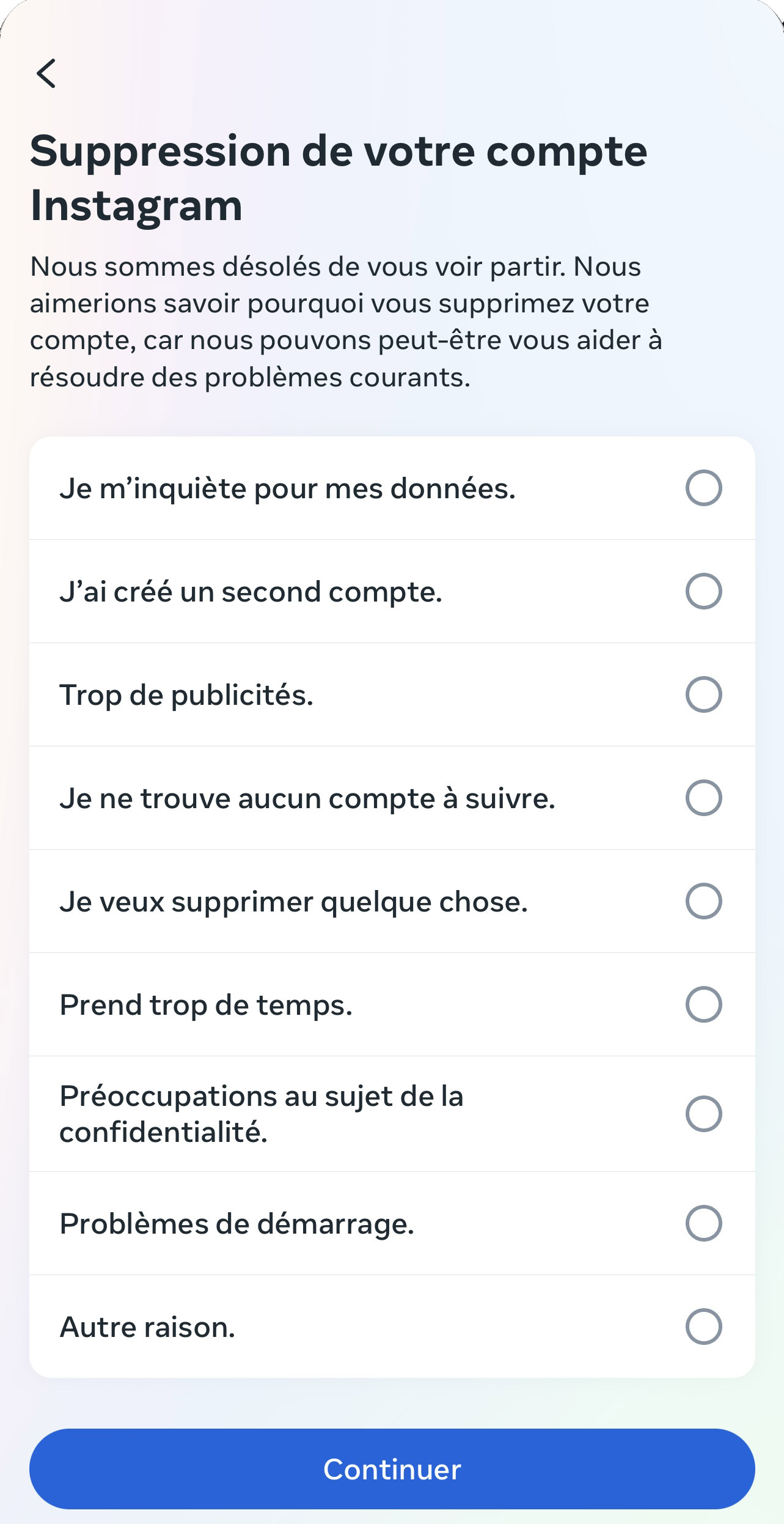Viewport: 784px width, 1524px height.
Task: Tap the blue Continuer button
Action: tap(392, 1469)
